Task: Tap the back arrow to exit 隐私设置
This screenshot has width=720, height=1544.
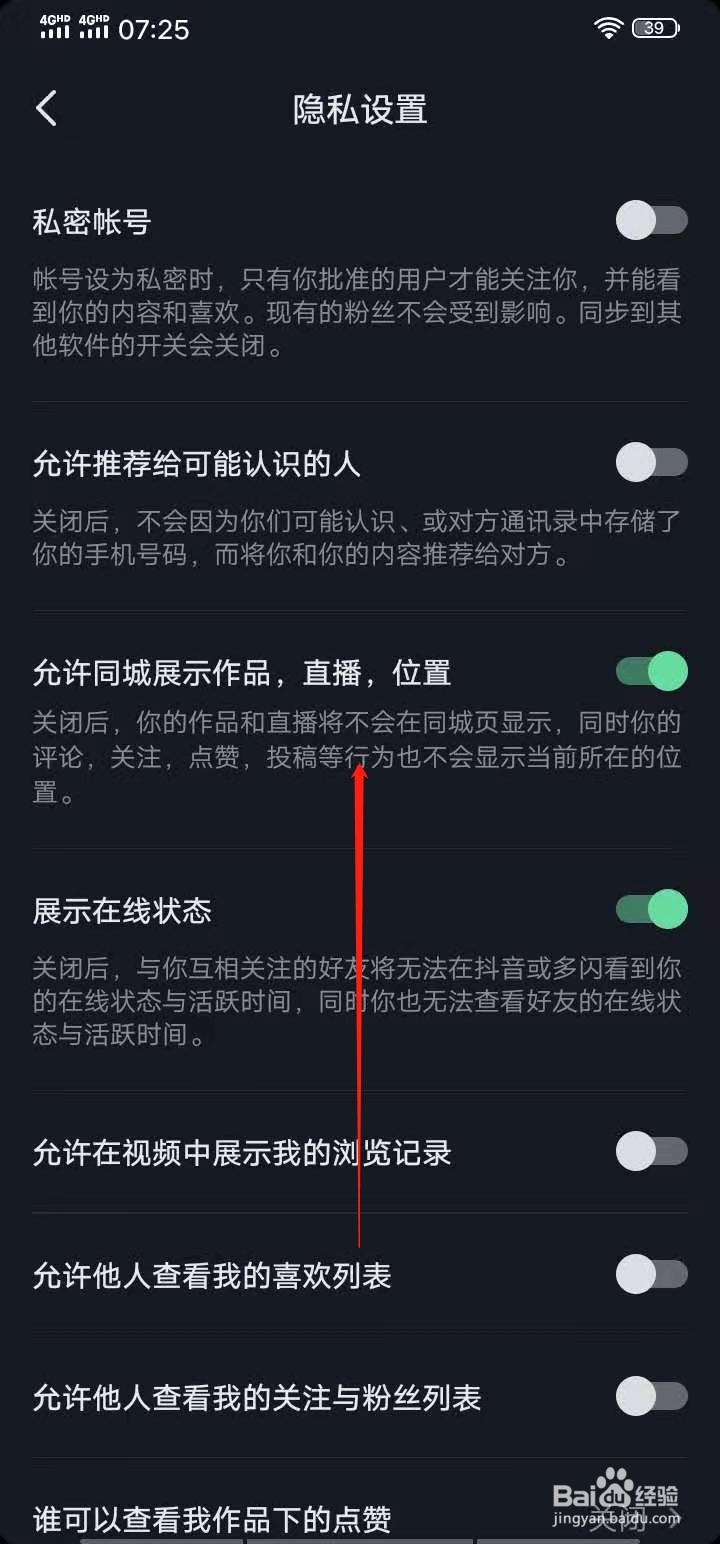Action: (x=45, y=107)
